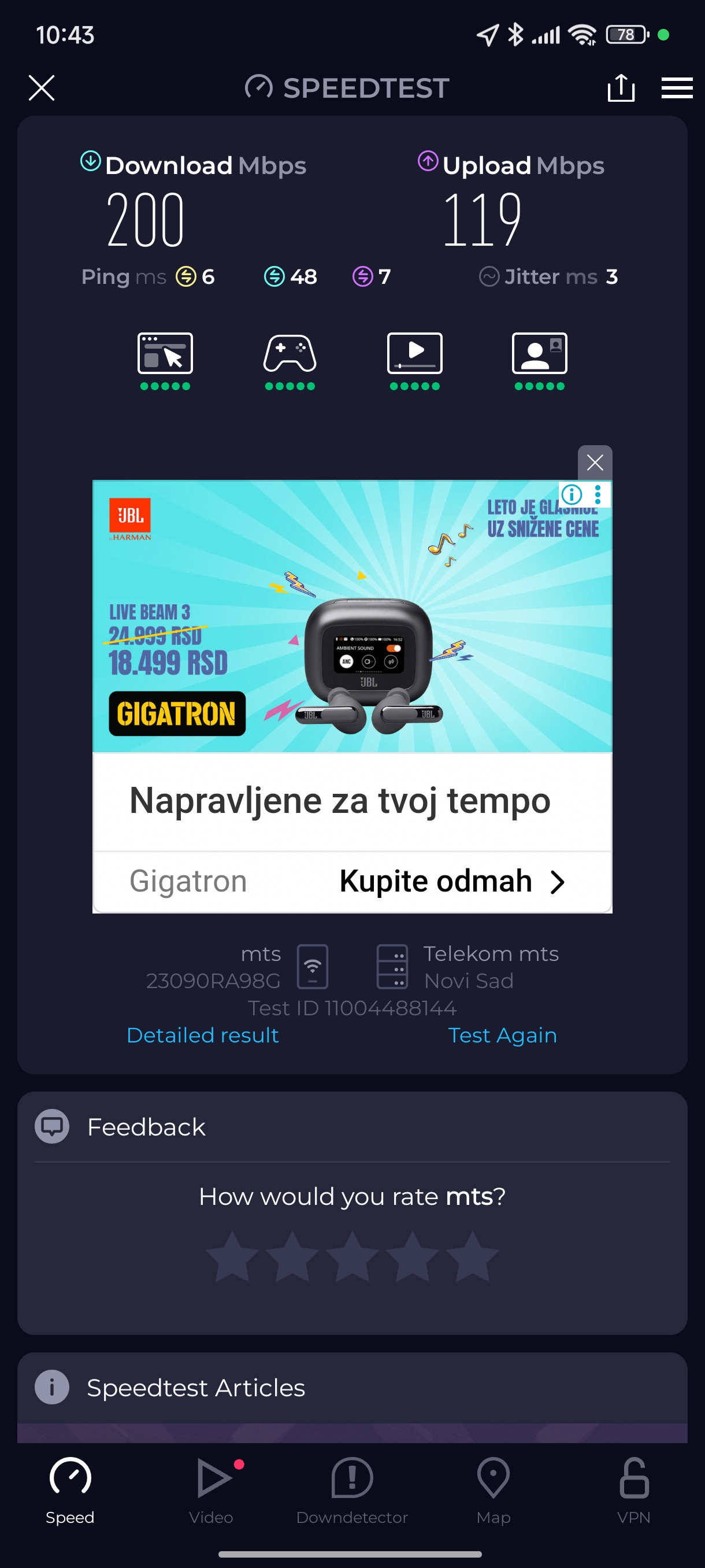Run Test Again
The width and height of the screenshot is (705, 1568).
click(x=502, y=1035)
